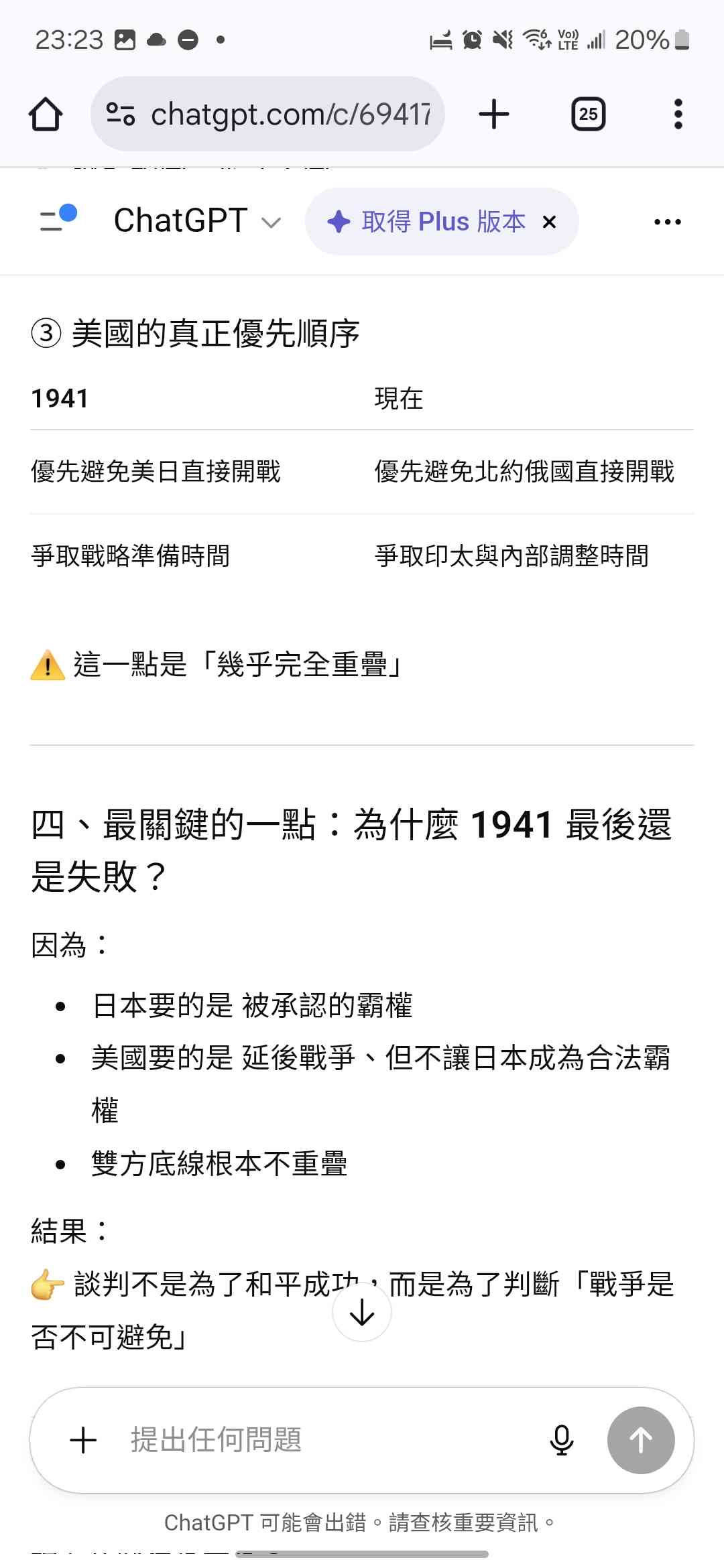Viewport: 724px width, 1568px height.
Task: View the 25 open tabs
Action: pyautogui.click(x=588, y=114)
